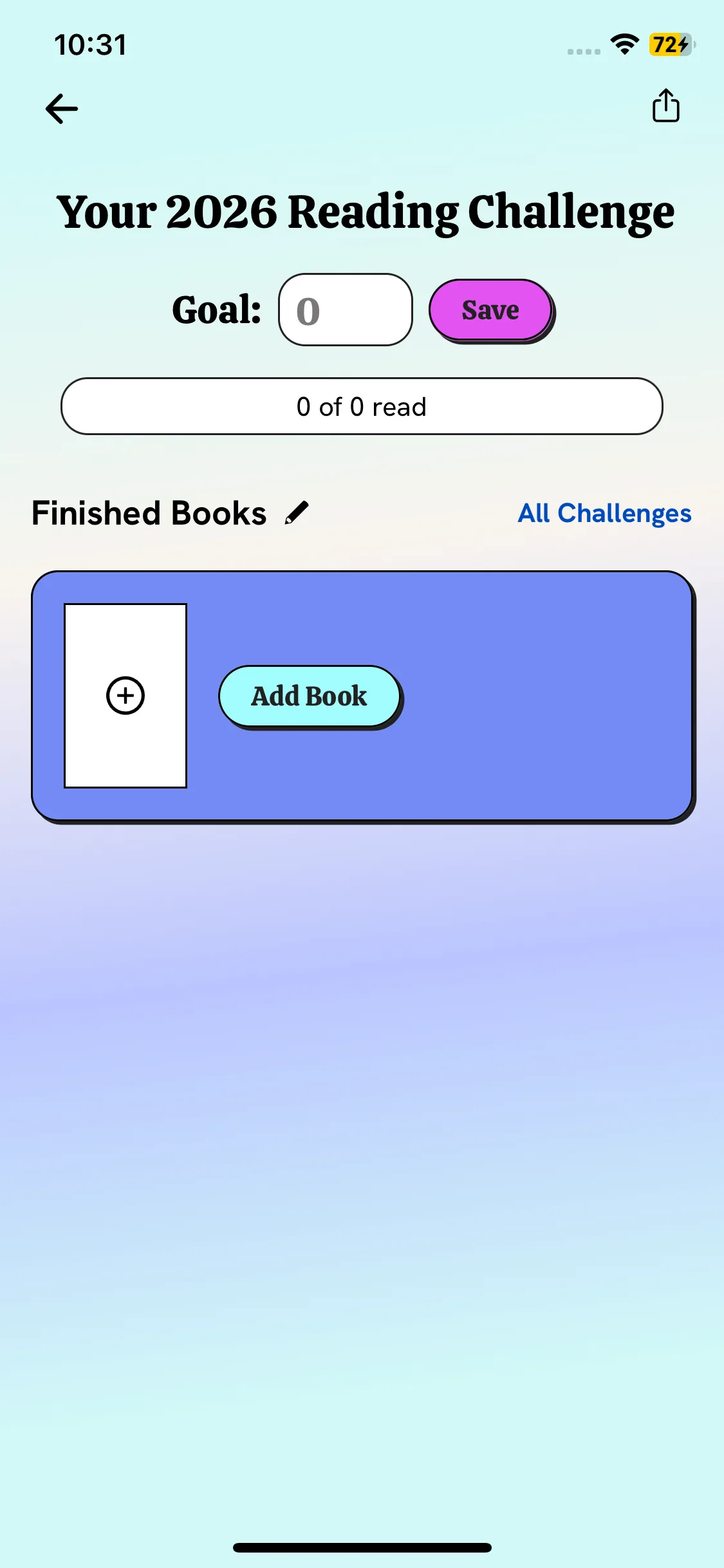Viewport: 724px width, 1568px height.
Task: Edit finished books with pencil icon
Action: [297, 513]
